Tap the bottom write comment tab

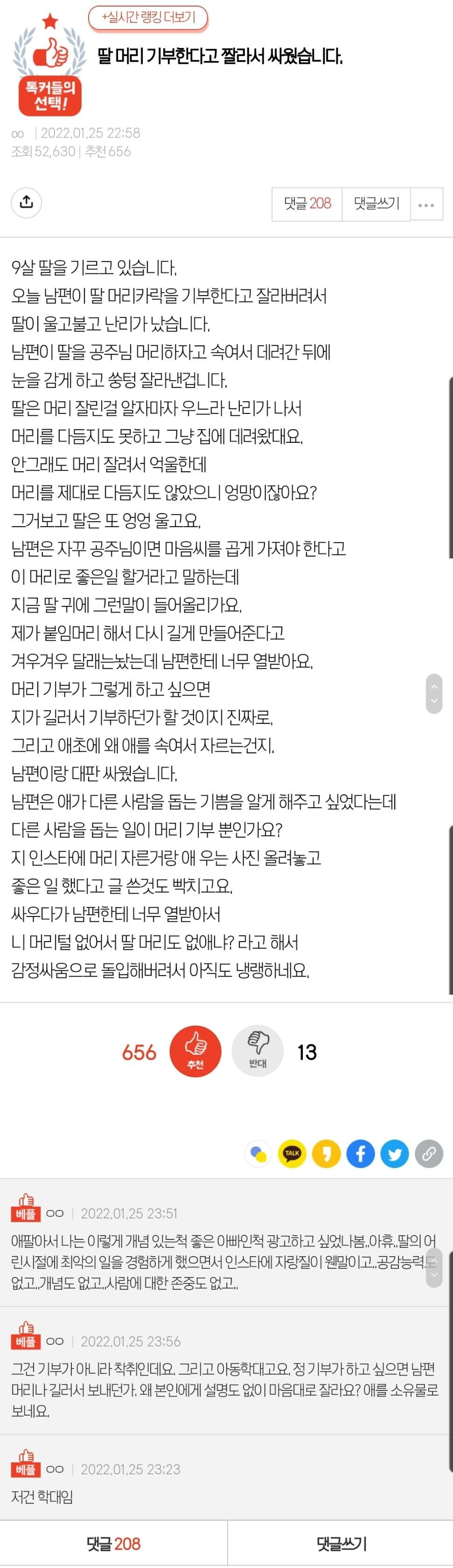coord(341,1543)
